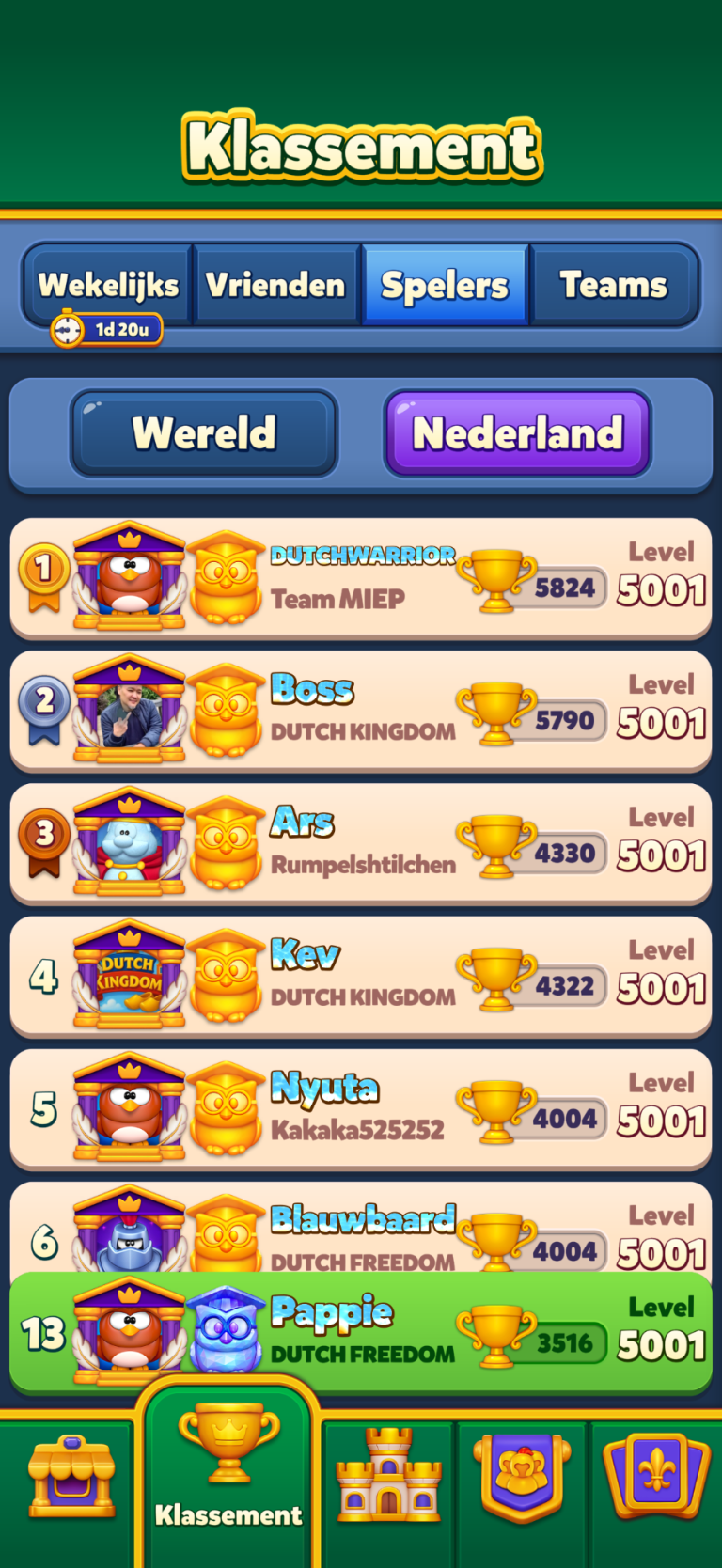The height and width of the screenshot is (1568, 722).
Task: Open Pappie's own ranking row
Action: coord(361,1333)
